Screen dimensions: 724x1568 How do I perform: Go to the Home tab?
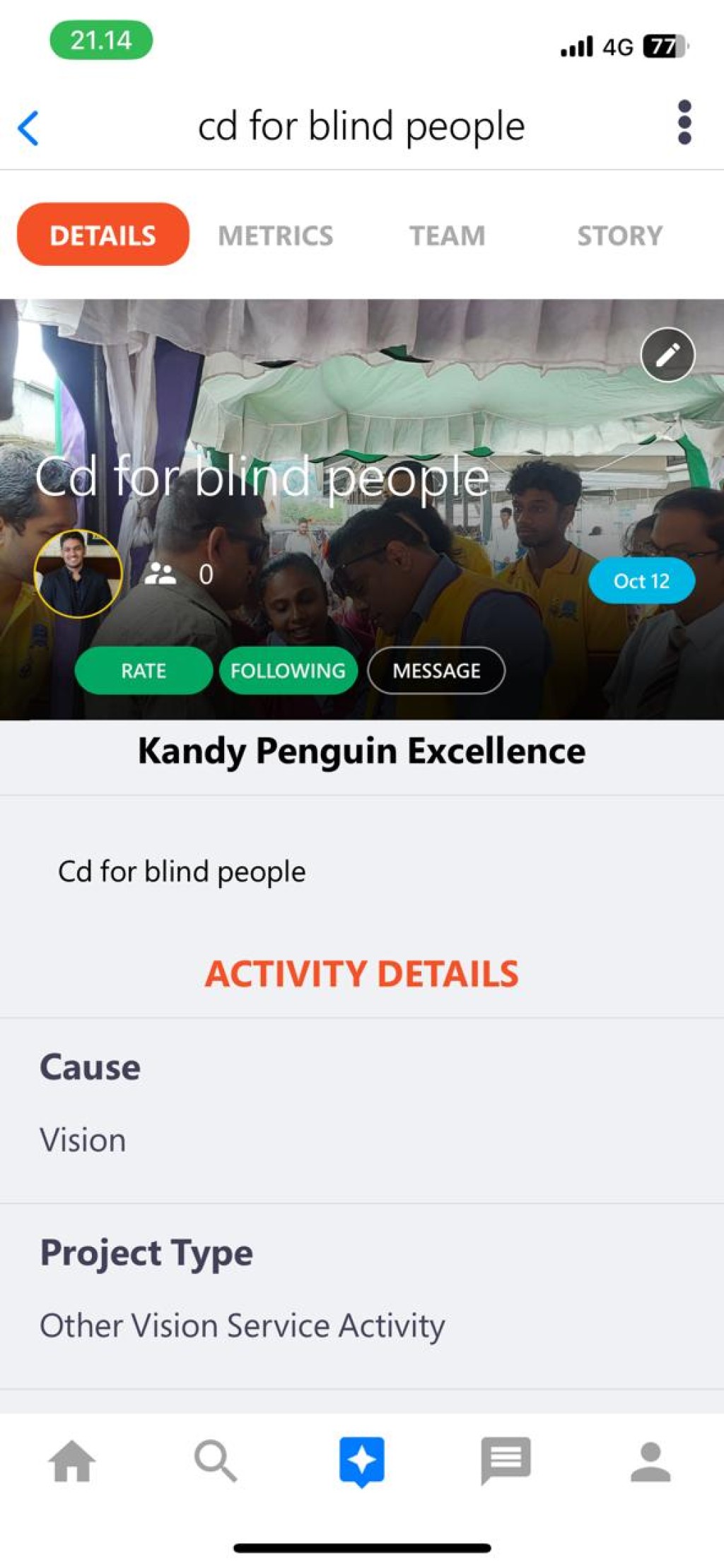(x=72, y=1461)
